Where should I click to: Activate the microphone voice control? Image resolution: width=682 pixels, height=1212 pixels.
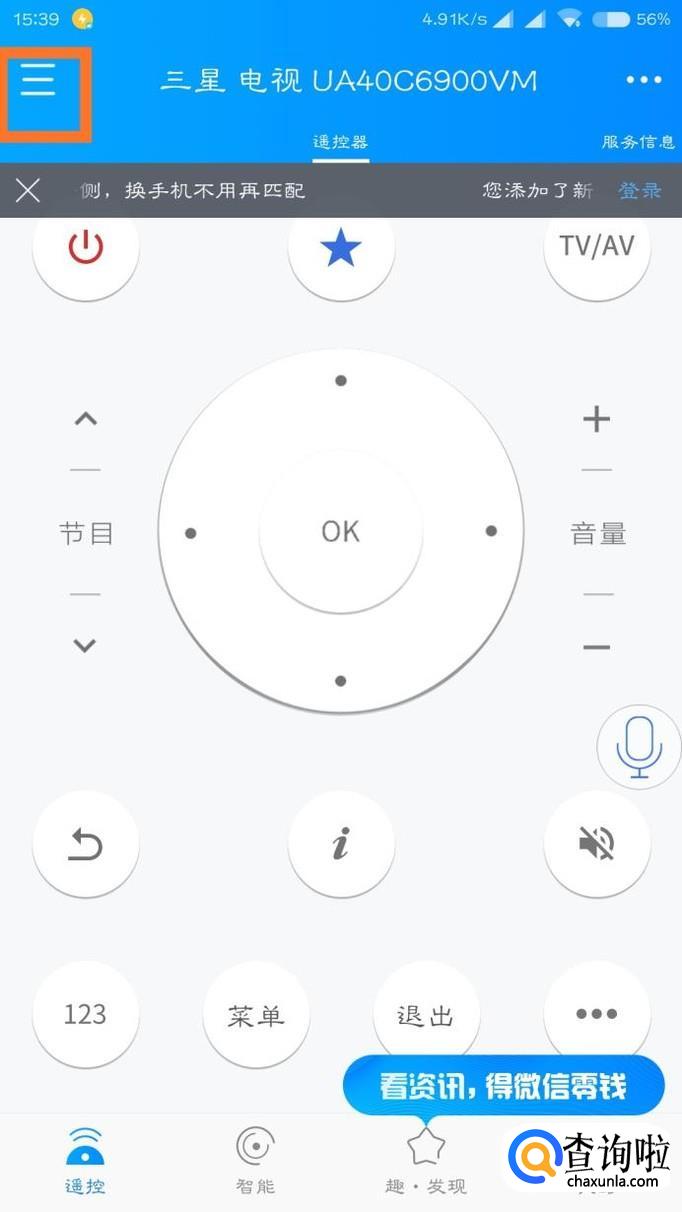(x=639, y=747)
